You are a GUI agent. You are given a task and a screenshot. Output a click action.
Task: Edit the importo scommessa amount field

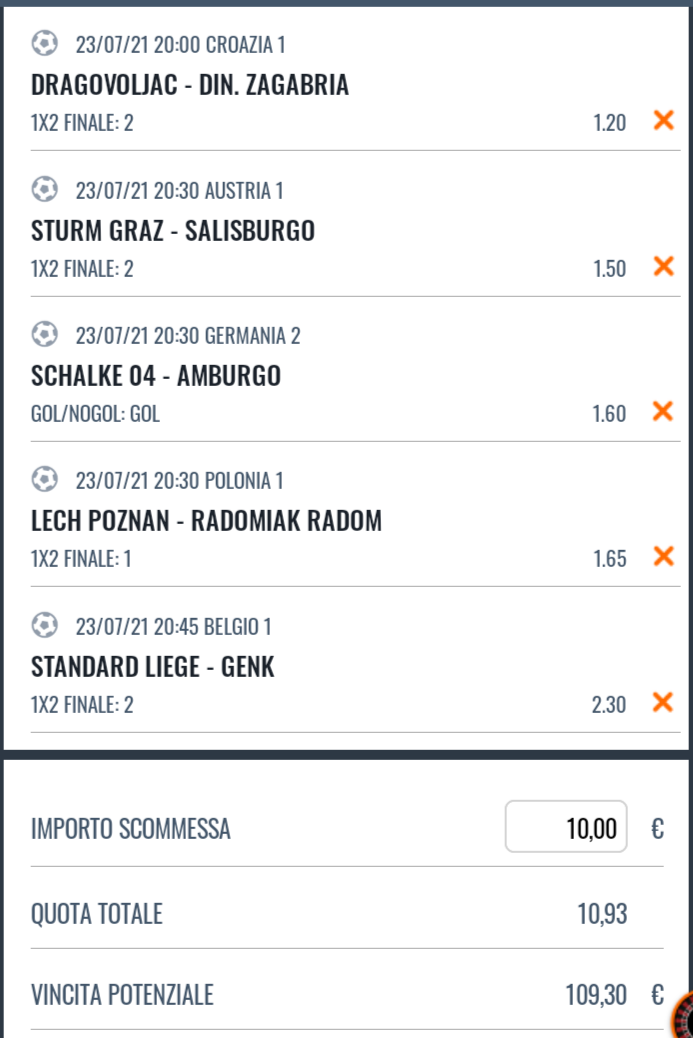566,827
